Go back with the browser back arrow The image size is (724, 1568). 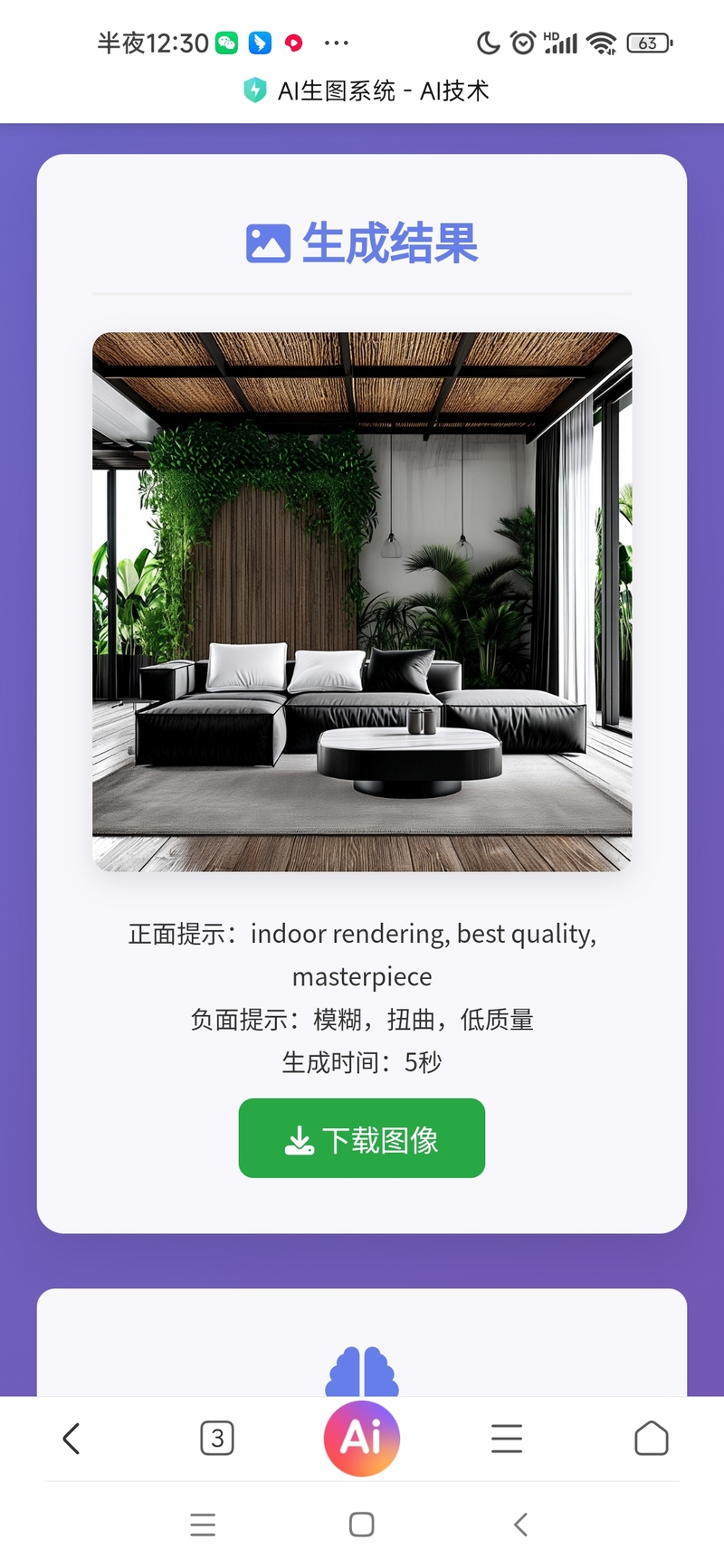tap(71, 1438)
